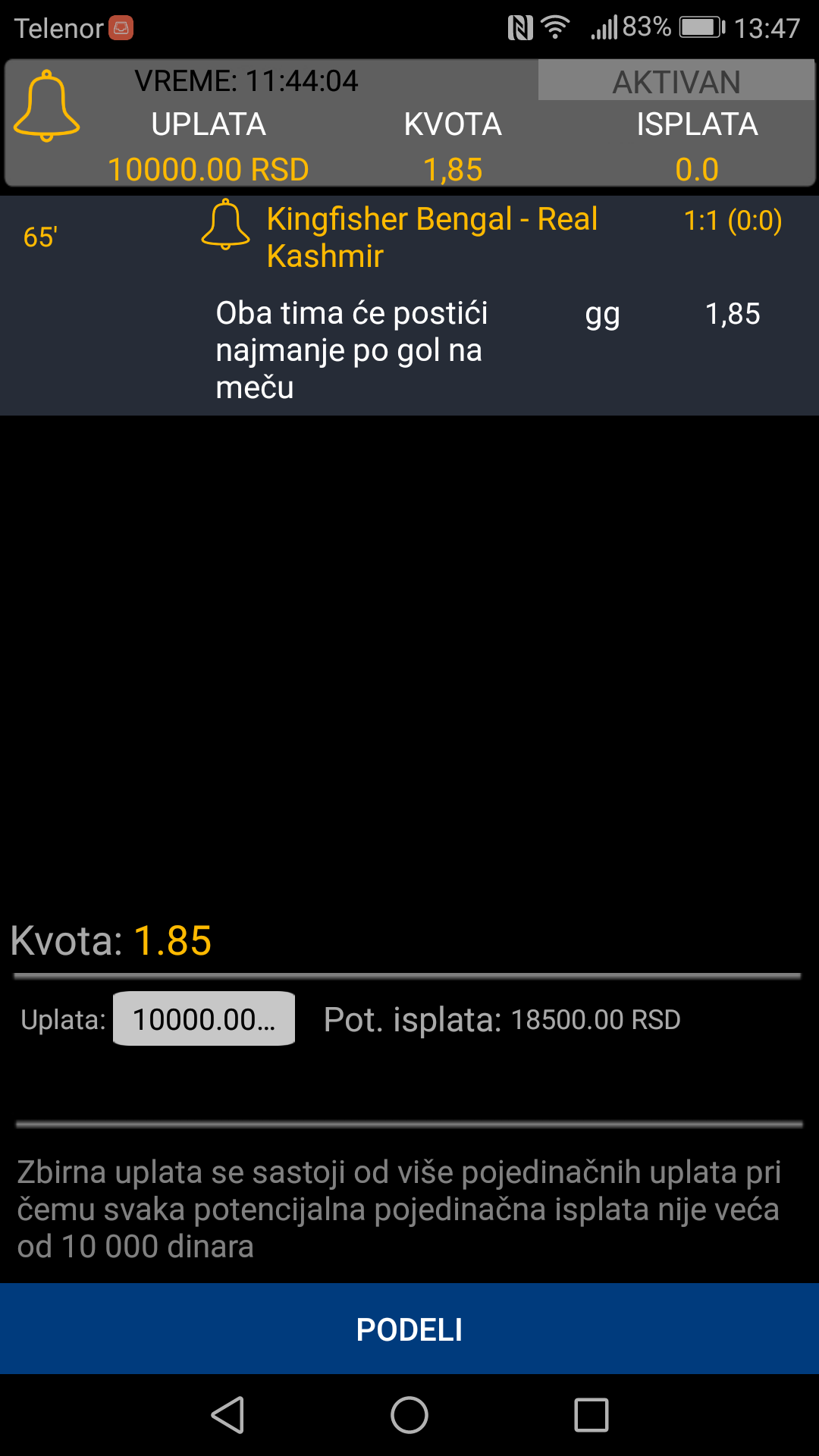819x1456 pixels.
Task: Share the ticket with PODELI button
Action: point(409,1329)
